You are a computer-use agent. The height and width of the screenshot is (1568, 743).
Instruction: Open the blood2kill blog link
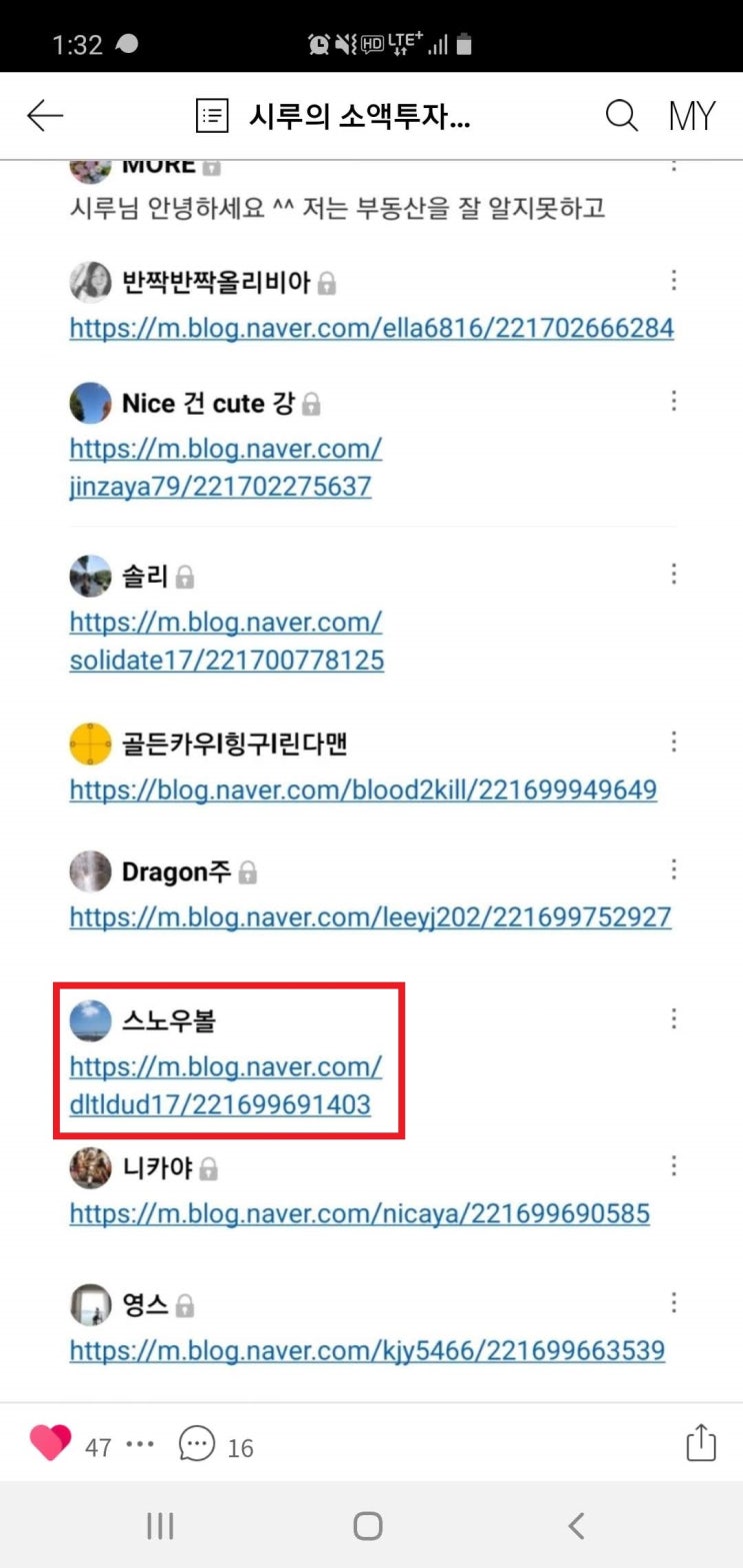pyautogui.click(x=363, y=789)
